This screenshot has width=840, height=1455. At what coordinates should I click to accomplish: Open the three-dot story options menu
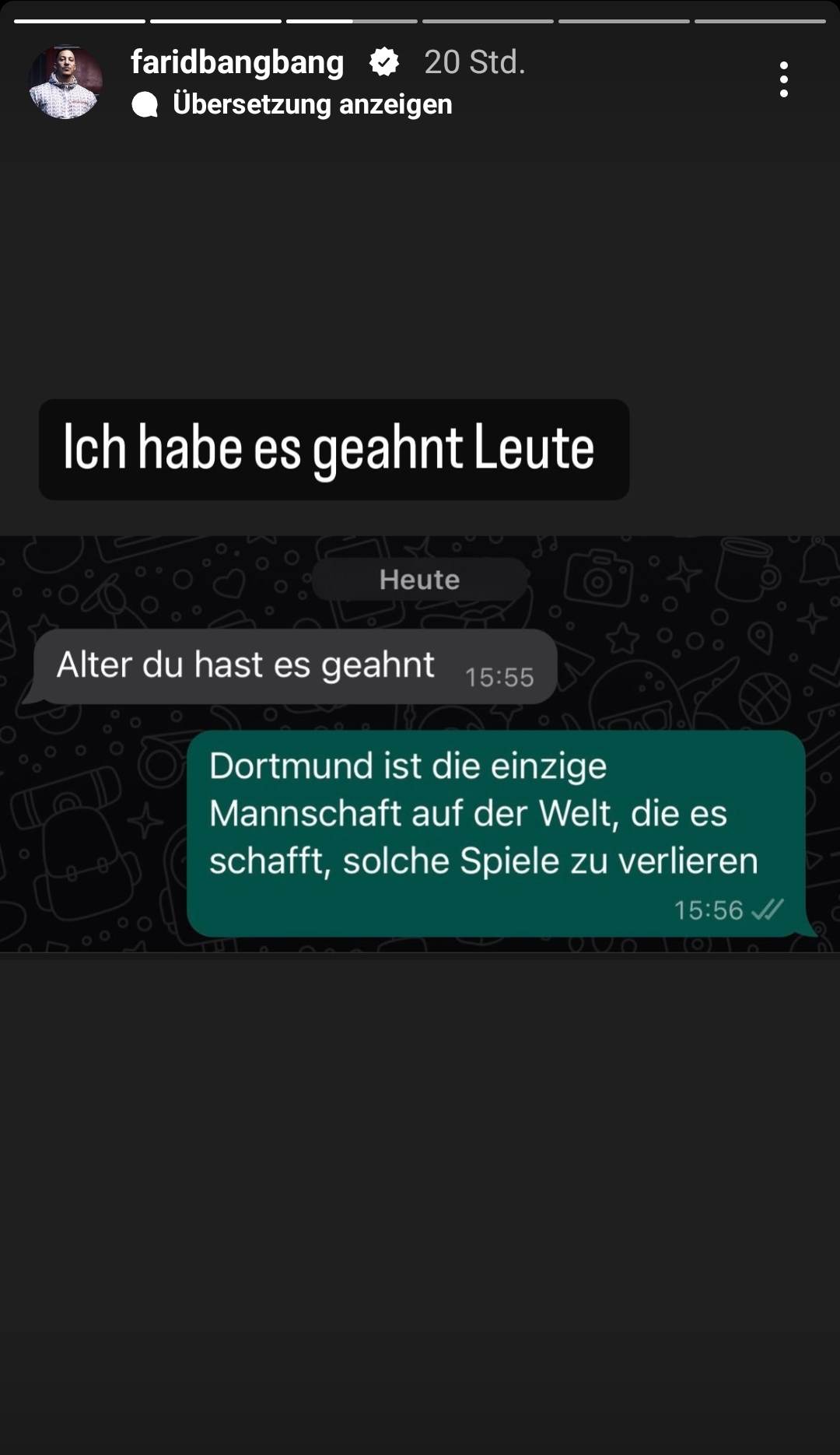pyautogui.click(x=783, y=79)
